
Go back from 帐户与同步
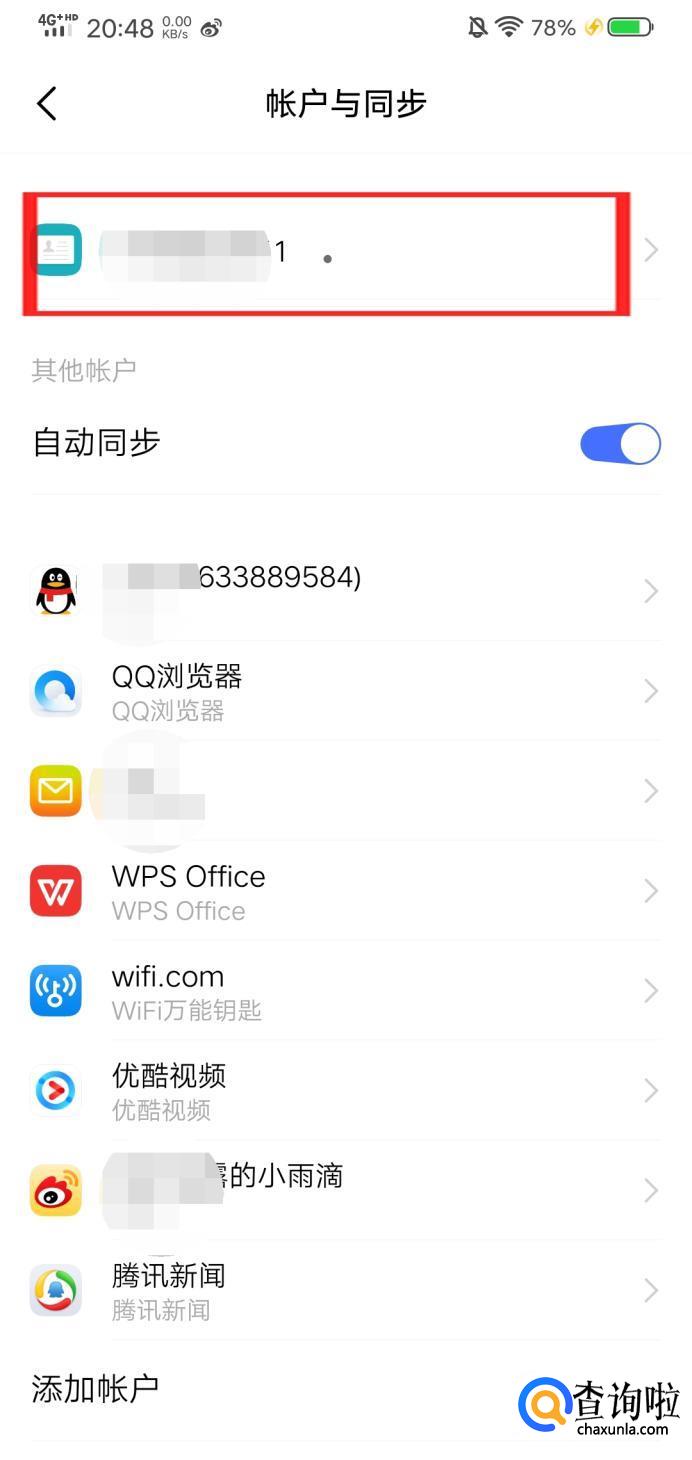47,104
